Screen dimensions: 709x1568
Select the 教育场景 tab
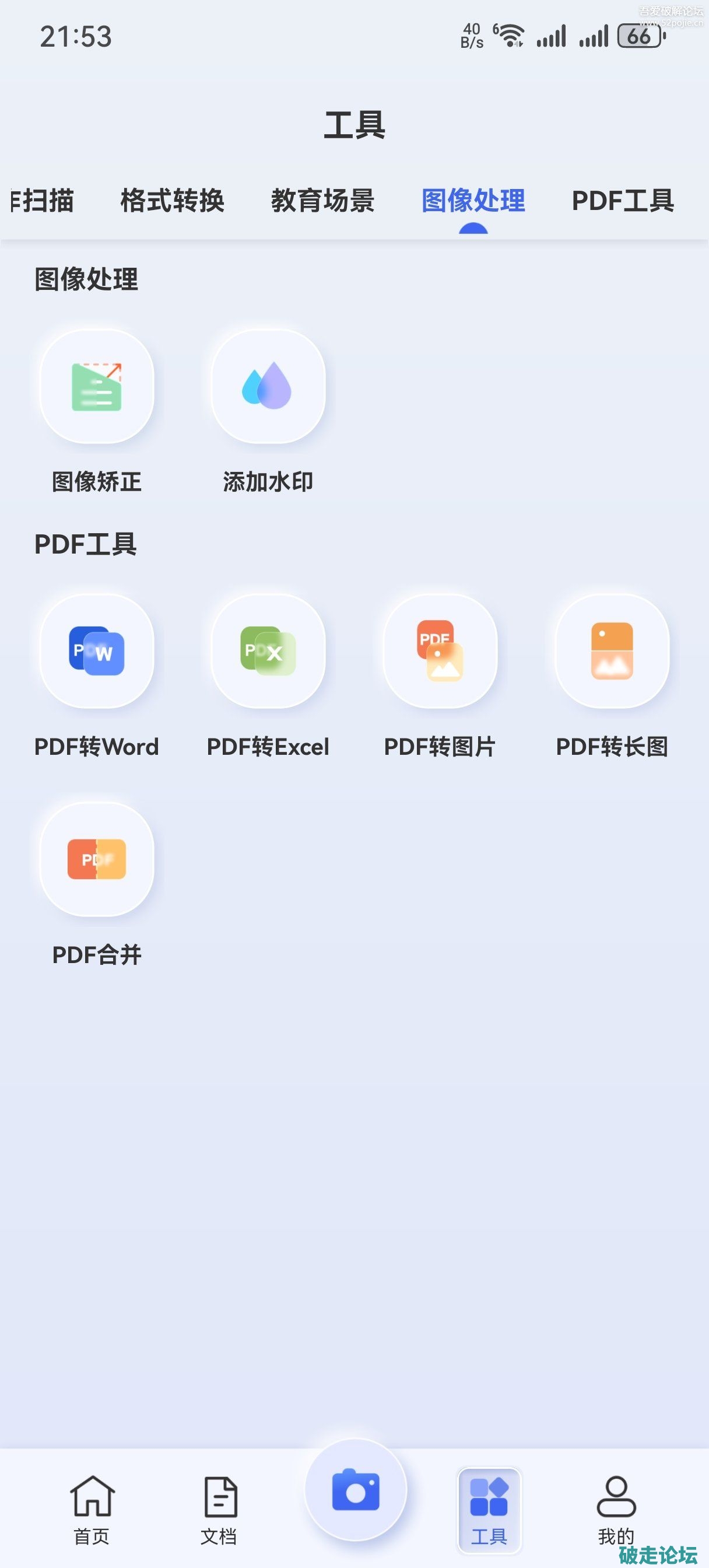[x=322, y=201]
